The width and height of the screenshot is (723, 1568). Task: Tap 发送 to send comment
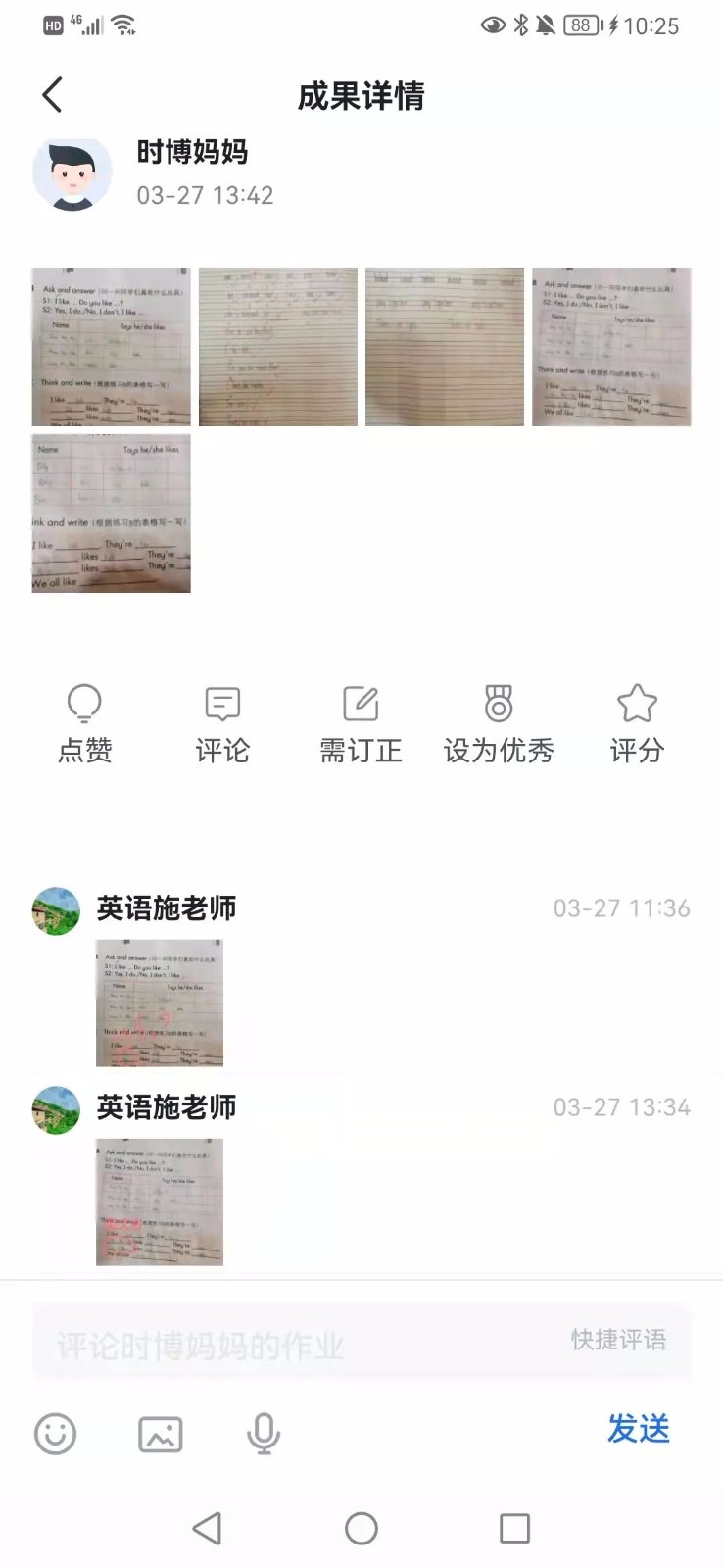click(638, 1429)
